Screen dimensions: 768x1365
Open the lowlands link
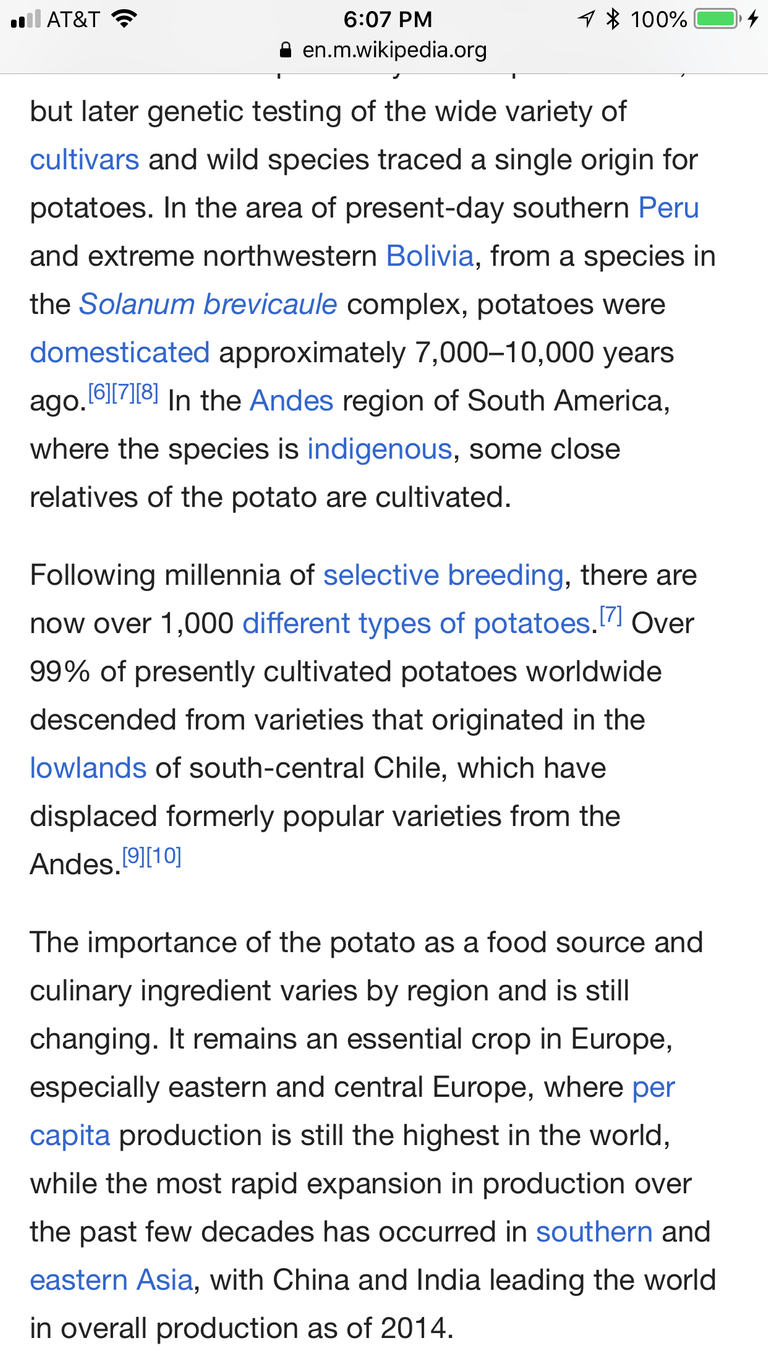(88, 767)
